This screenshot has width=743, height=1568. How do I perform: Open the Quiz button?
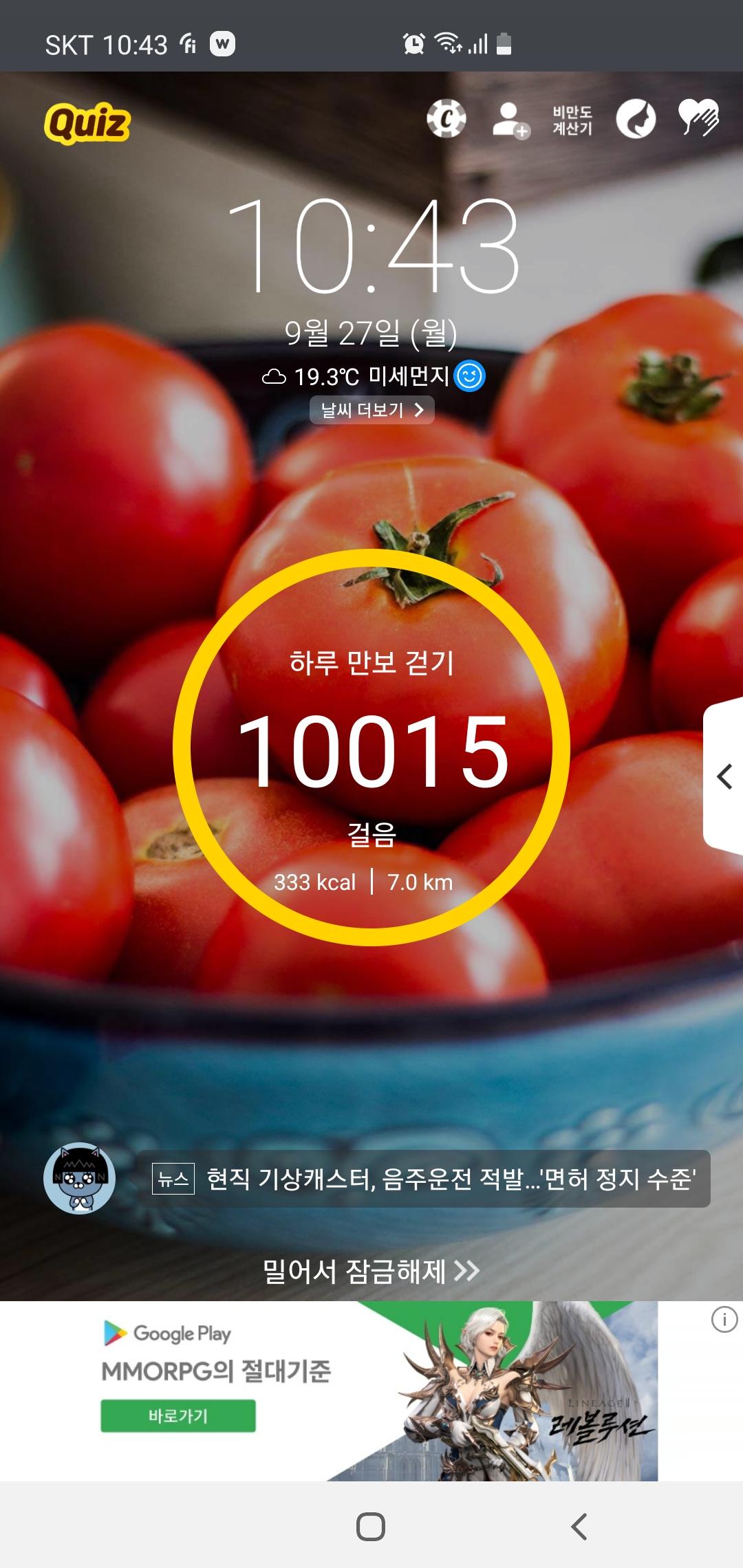coord(87,123)
